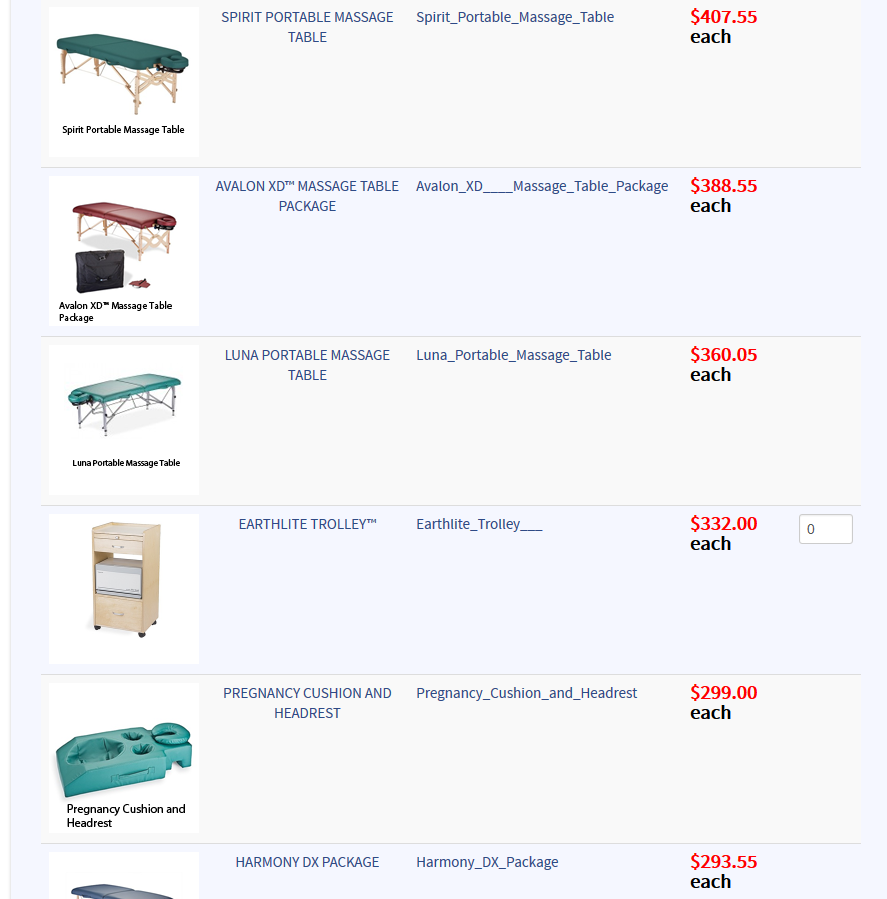Edit quantity field for Earthlite Trolley
Image resolution: width=887 pixels, height=899 pixels.
825,529
